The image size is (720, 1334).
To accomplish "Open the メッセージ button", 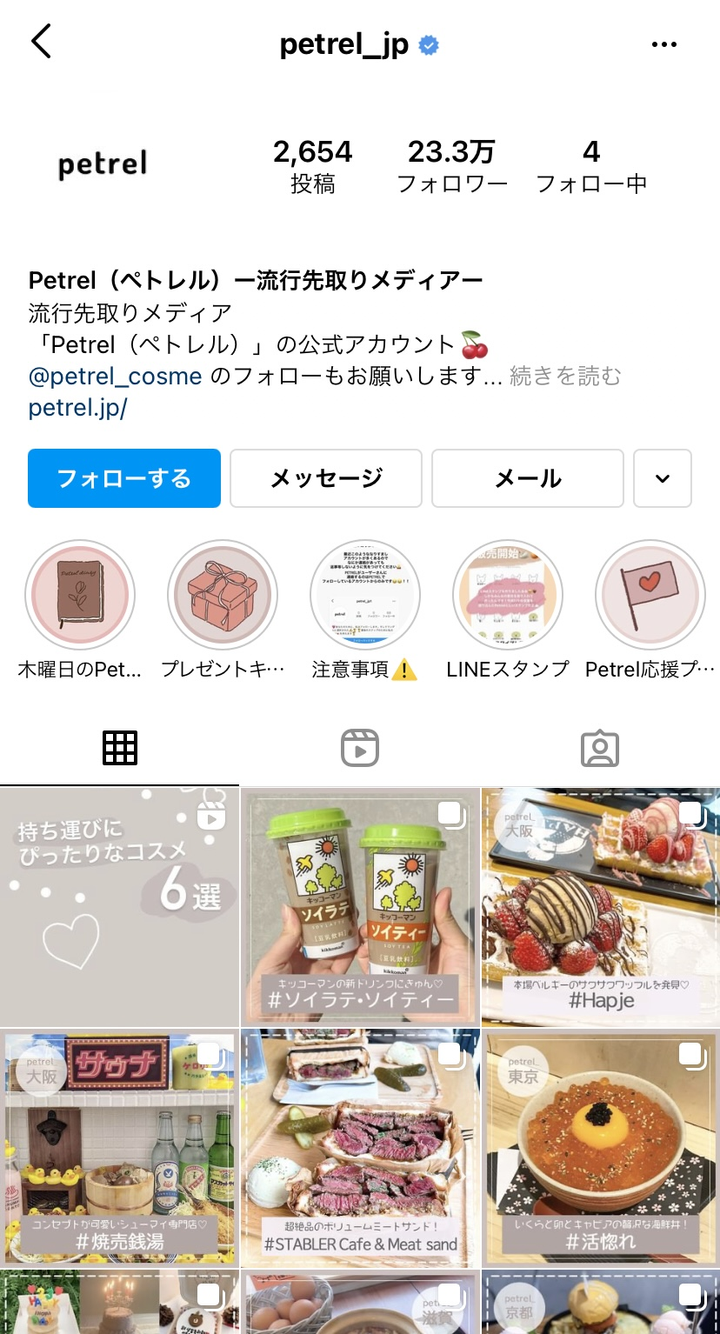I will pyautogui.click(x=326, y=478).
